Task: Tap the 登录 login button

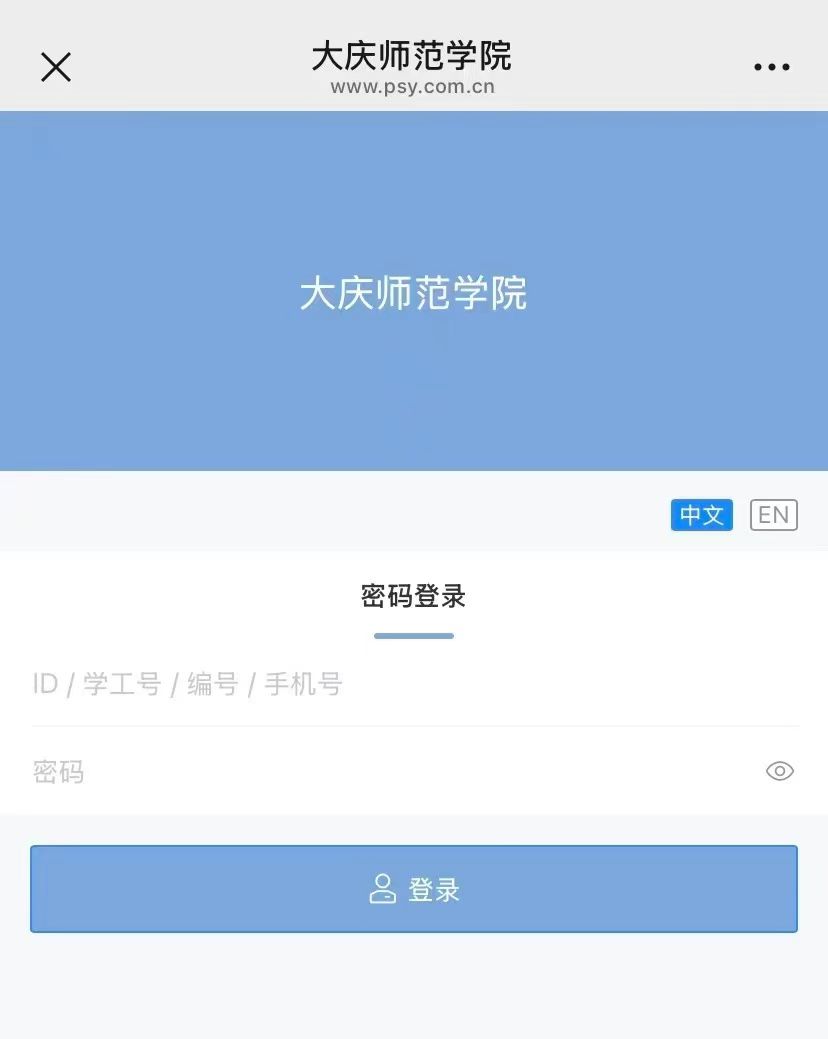Action: coord(413,889)
